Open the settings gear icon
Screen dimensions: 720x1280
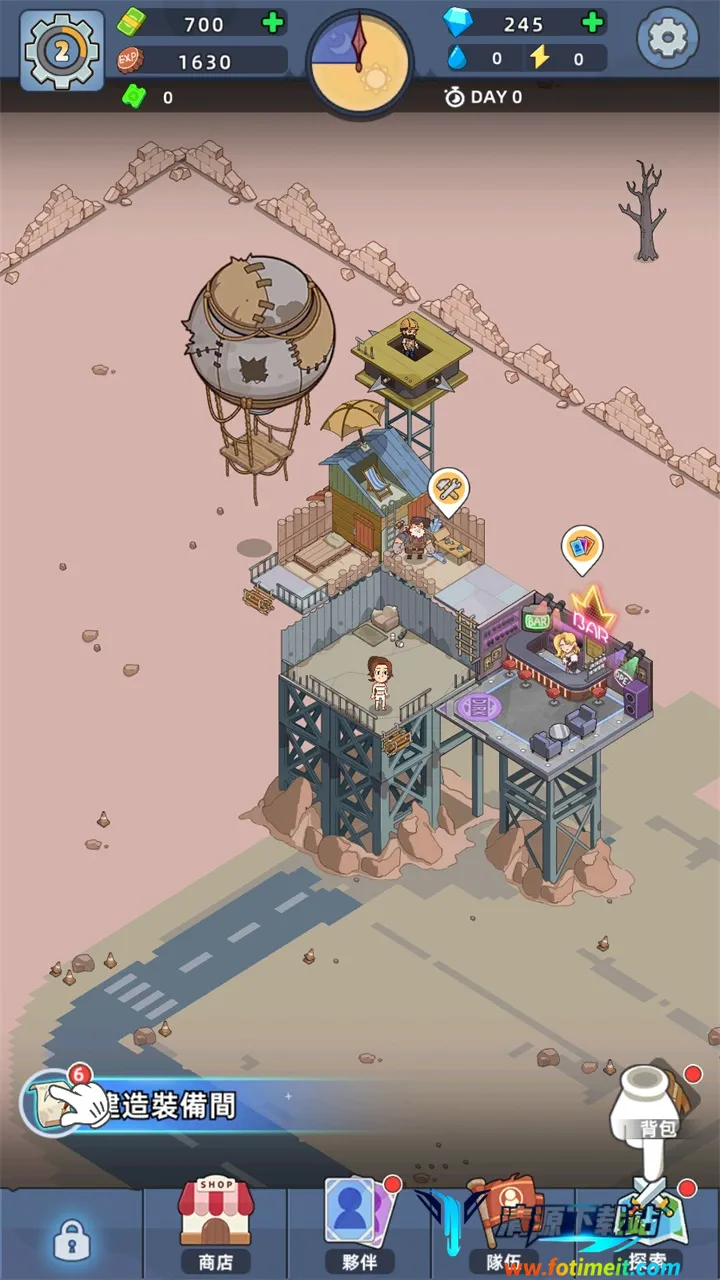coord(669,38)
